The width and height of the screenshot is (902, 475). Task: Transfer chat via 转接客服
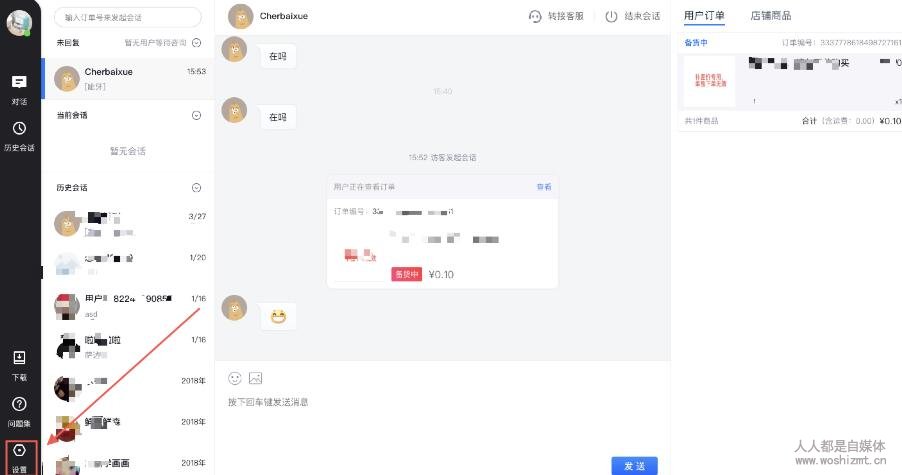coord(558,16)
